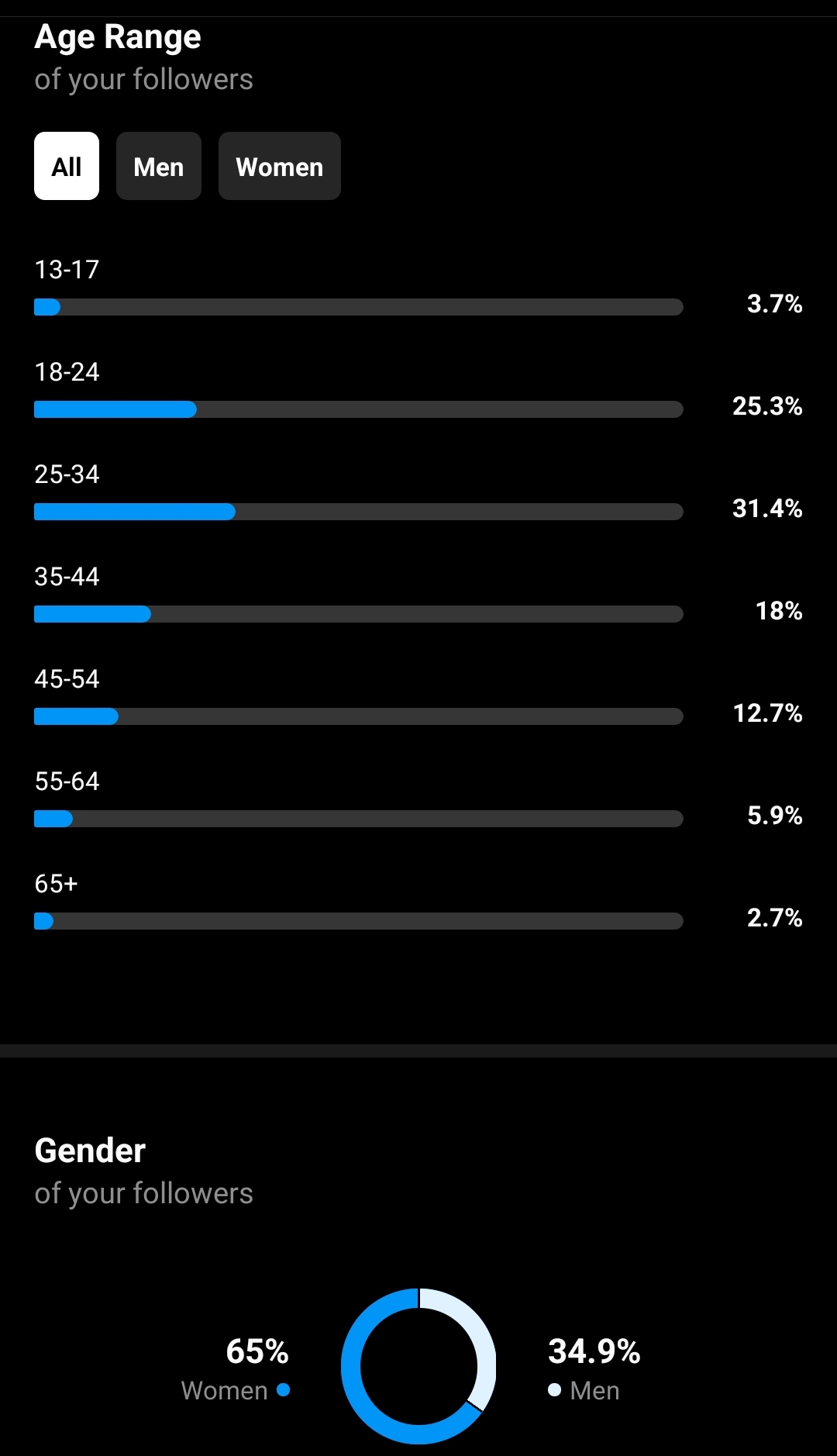The image size is (837, 1456).
Task: Show age range for Women followers
Action: tap(280, 166)
